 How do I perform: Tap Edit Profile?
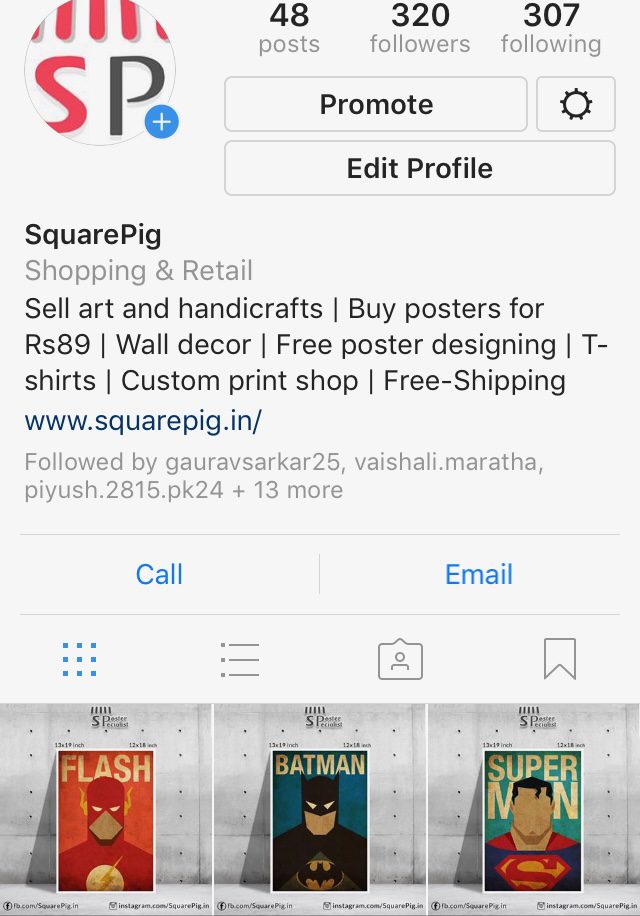pyautogui.click(x=419, y=168)
